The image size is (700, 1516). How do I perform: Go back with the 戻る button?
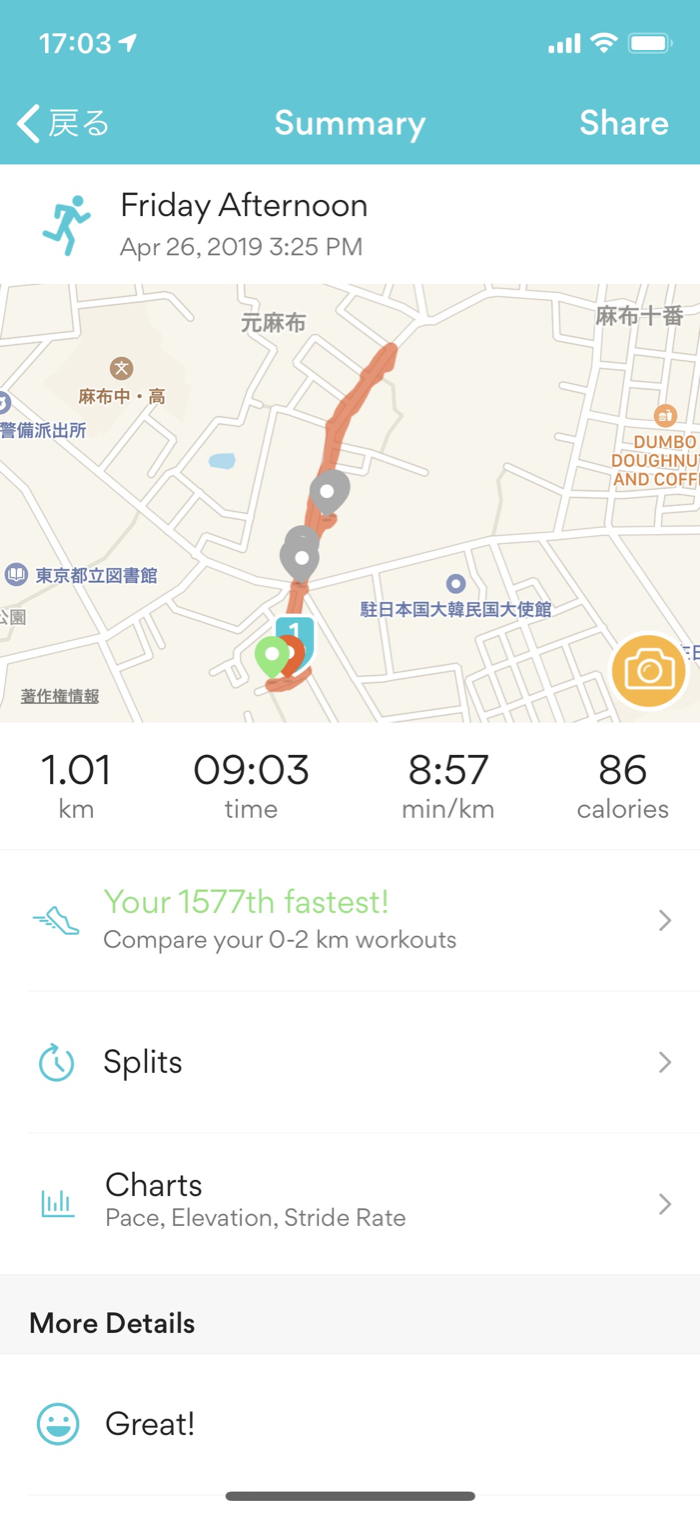pyautogui.click(x=63, y=124)
